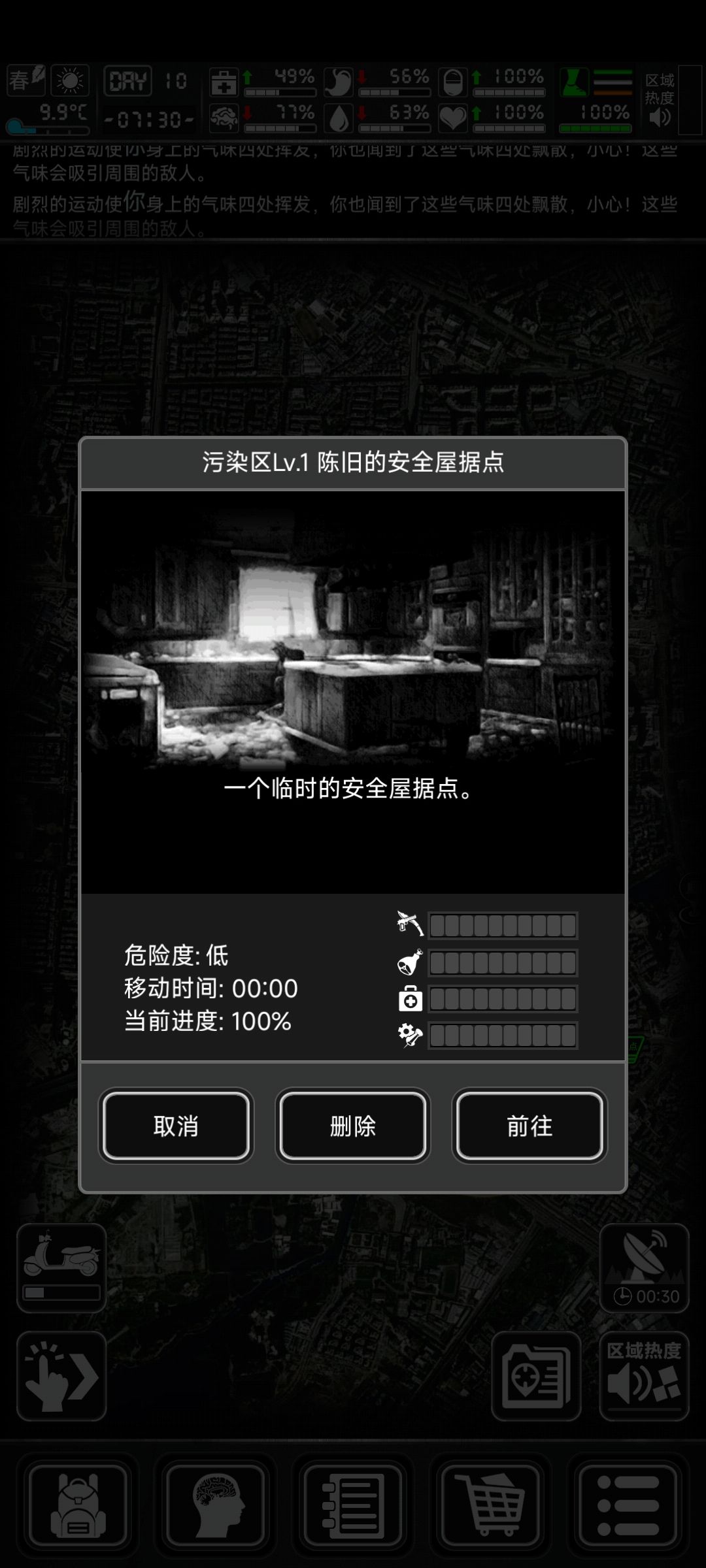Open the shopping cart store

490,1505
